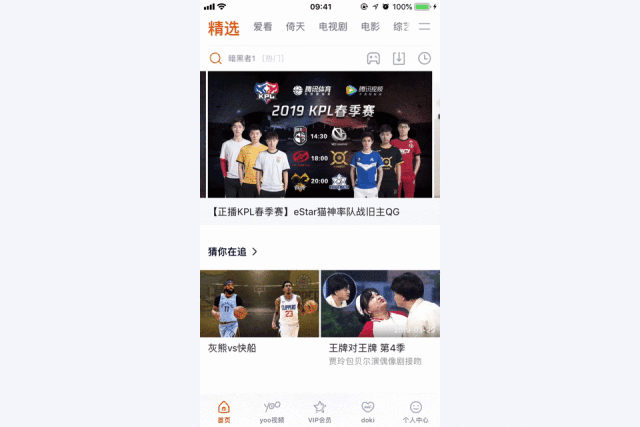
Task: Go to the VIP会员 tab
Action: pyautogui.click(x=320, y=411)
